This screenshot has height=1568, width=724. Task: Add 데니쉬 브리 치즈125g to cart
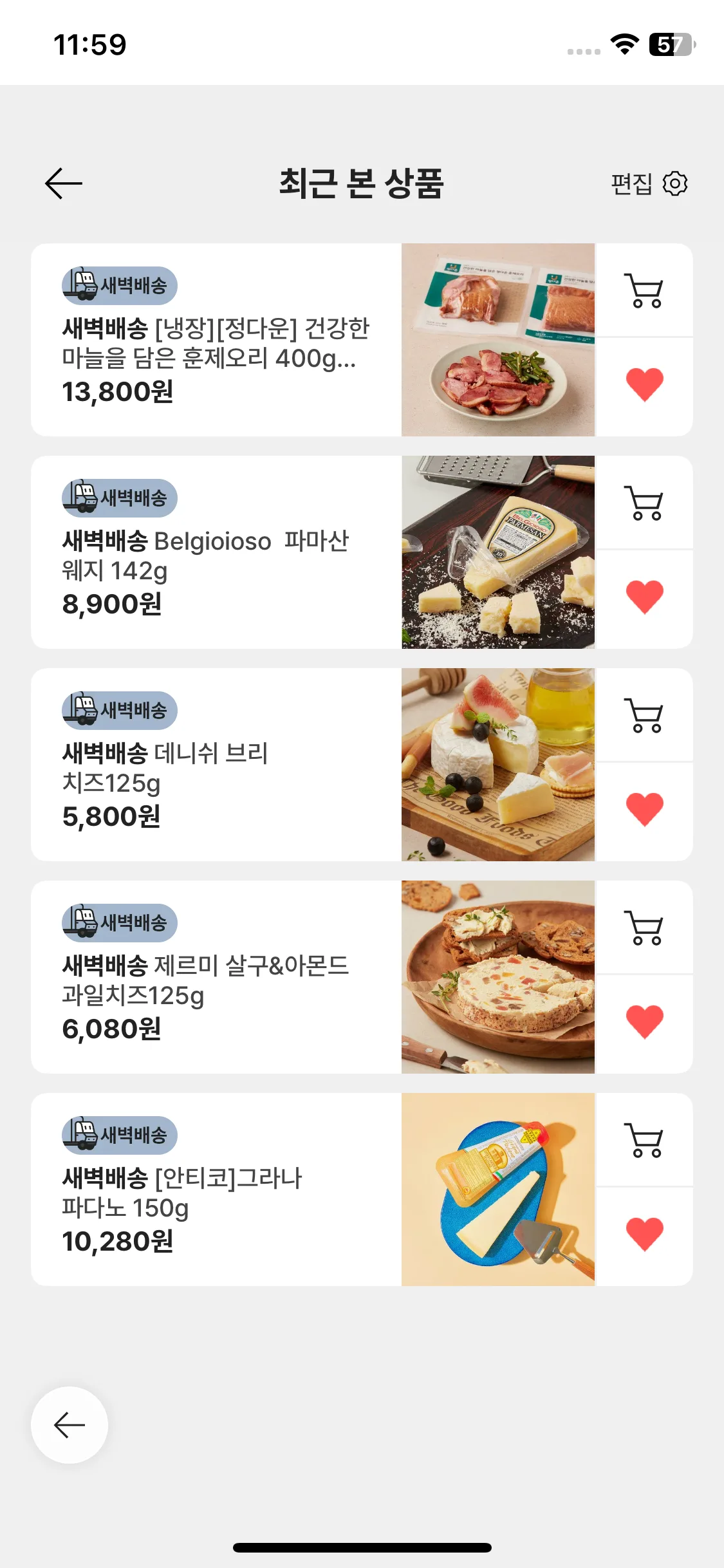pos(644,716)
